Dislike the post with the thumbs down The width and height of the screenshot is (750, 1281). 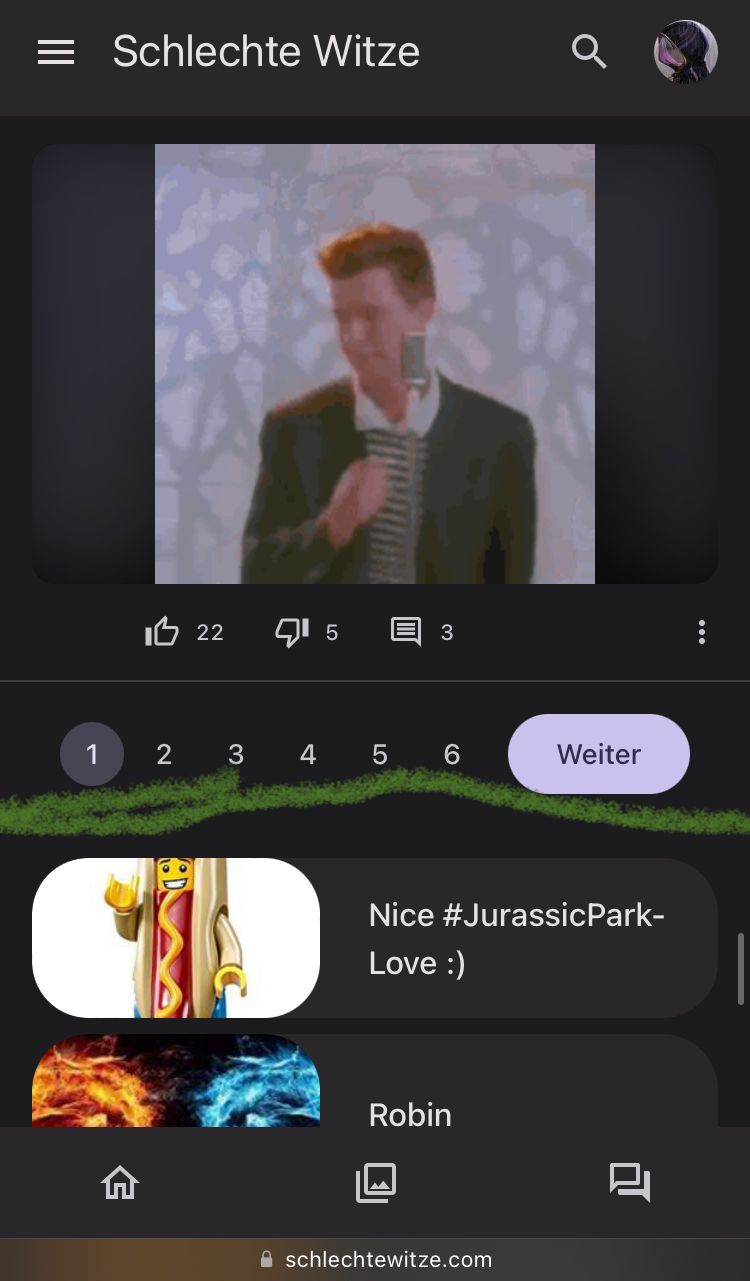click(x=292, y=632)
